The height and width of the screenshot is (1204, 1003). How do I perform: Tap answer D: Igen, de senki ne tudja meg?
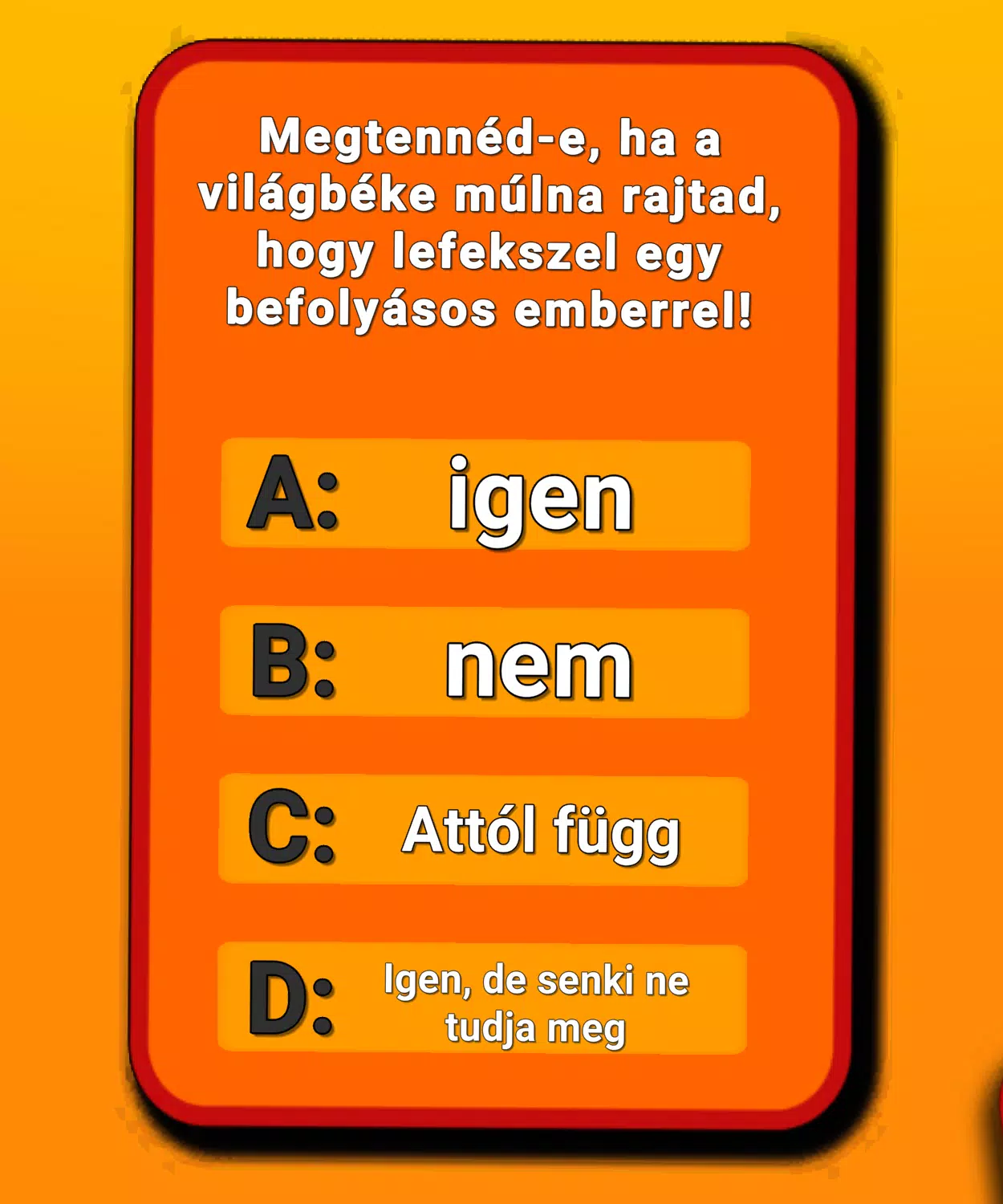[x=483, y=999]
